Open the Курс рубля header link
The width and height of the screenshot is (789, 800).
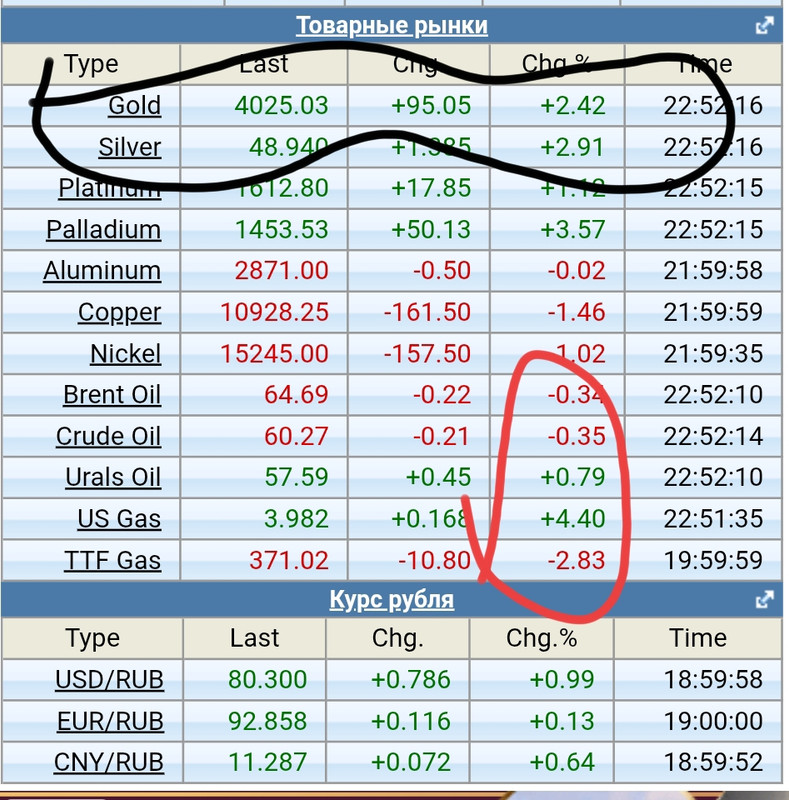pyautogui.click(x=391, y=600)
